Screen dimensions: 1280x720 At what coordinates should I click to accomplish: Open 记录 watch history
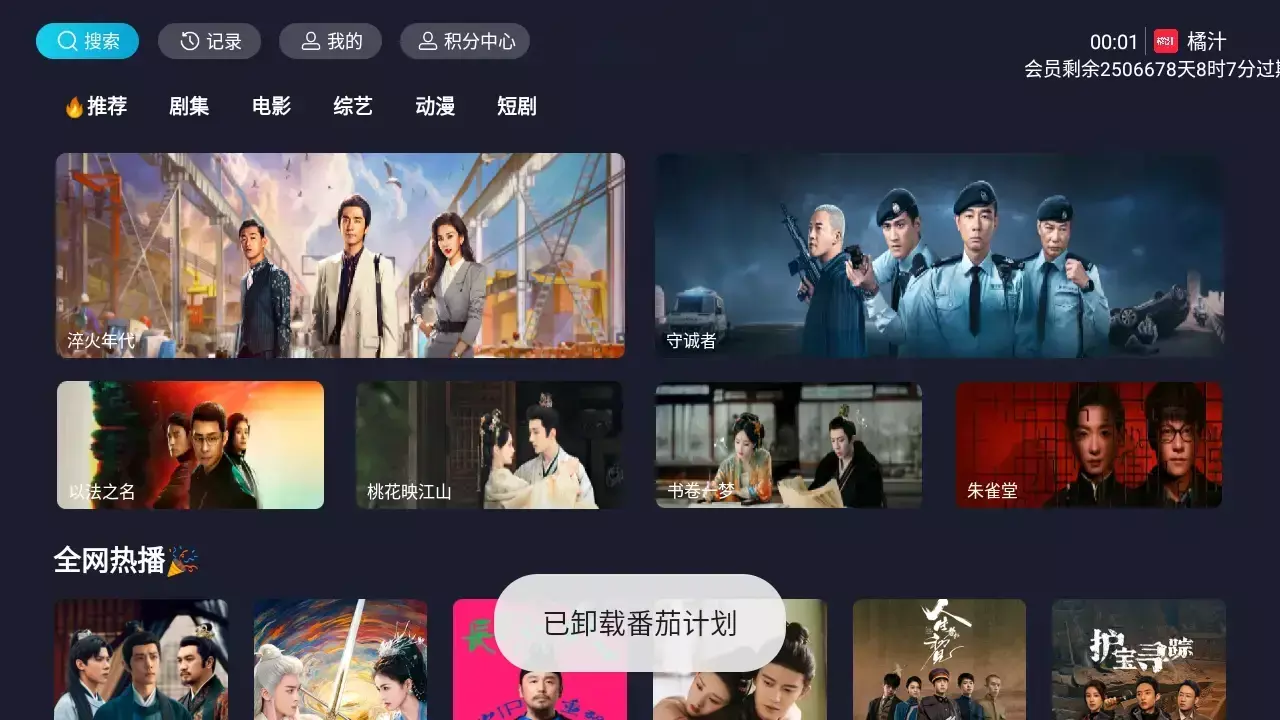(x=210, y=41)
